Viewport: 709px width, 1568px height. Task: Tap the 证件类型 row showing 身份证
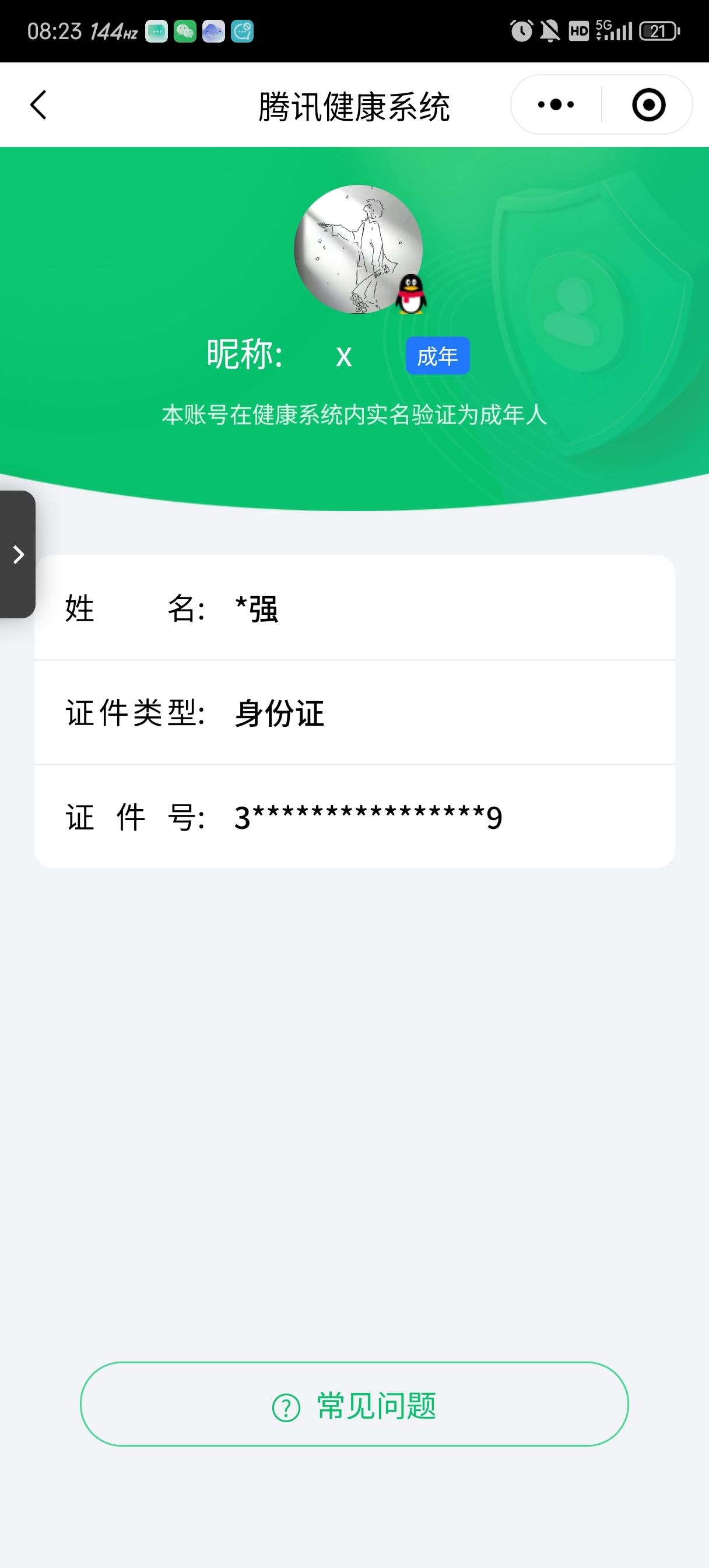355,712
